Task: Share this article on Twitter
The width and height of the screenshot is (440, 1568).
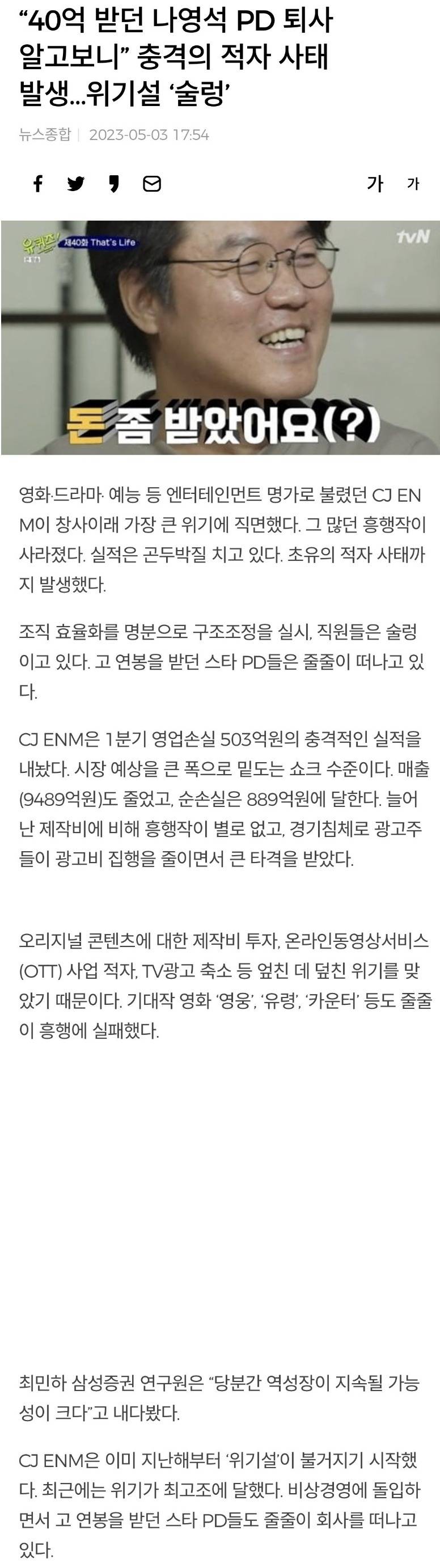Action: [x=76, y=183]
